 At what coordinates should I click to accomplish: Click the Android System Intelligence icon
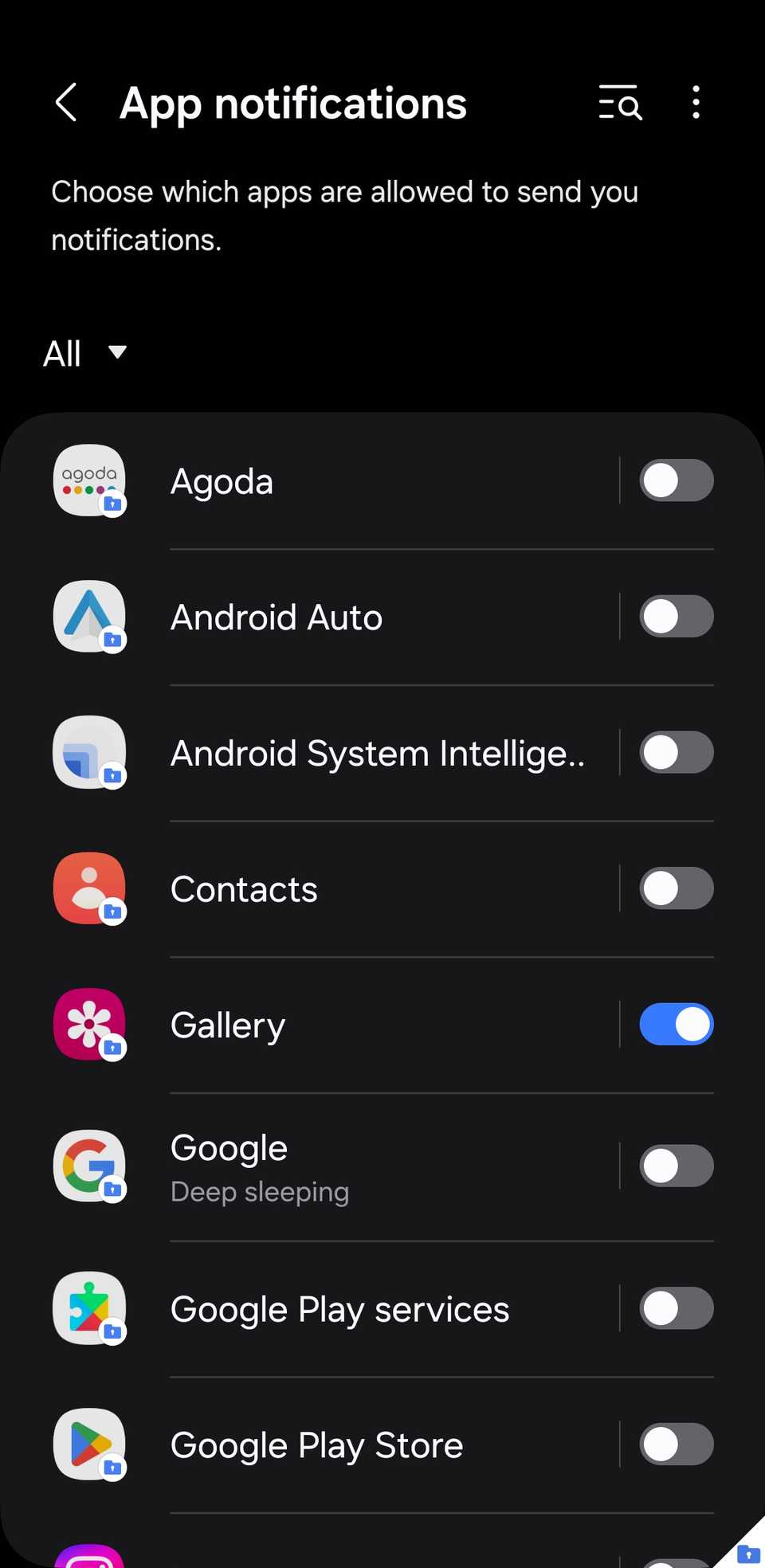tap(88, 752)
